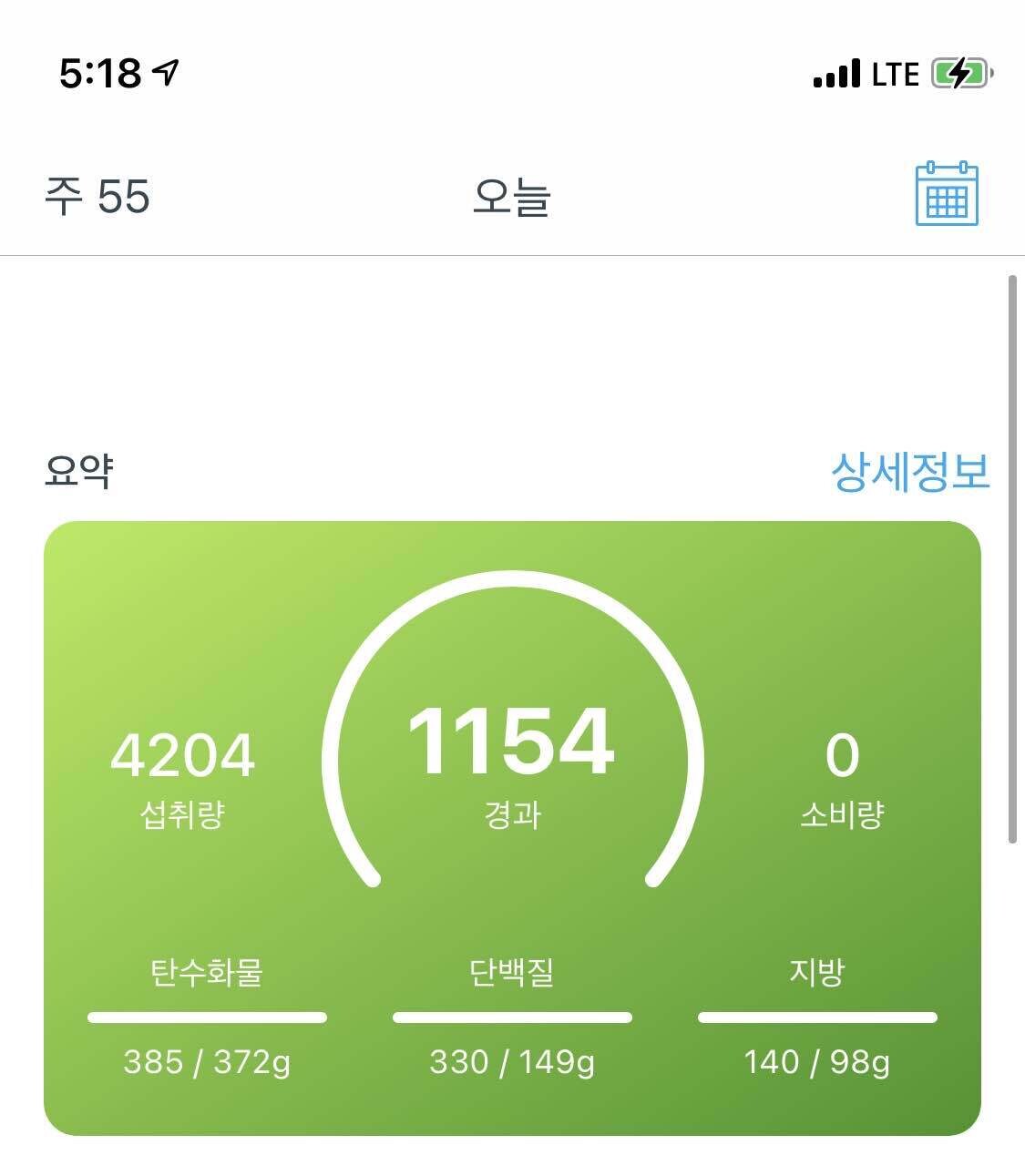The height and width of the screenshot is (1176, 1025).
Task: Tap the 소비량 (burned) value 0
Action: click(843, 754)
